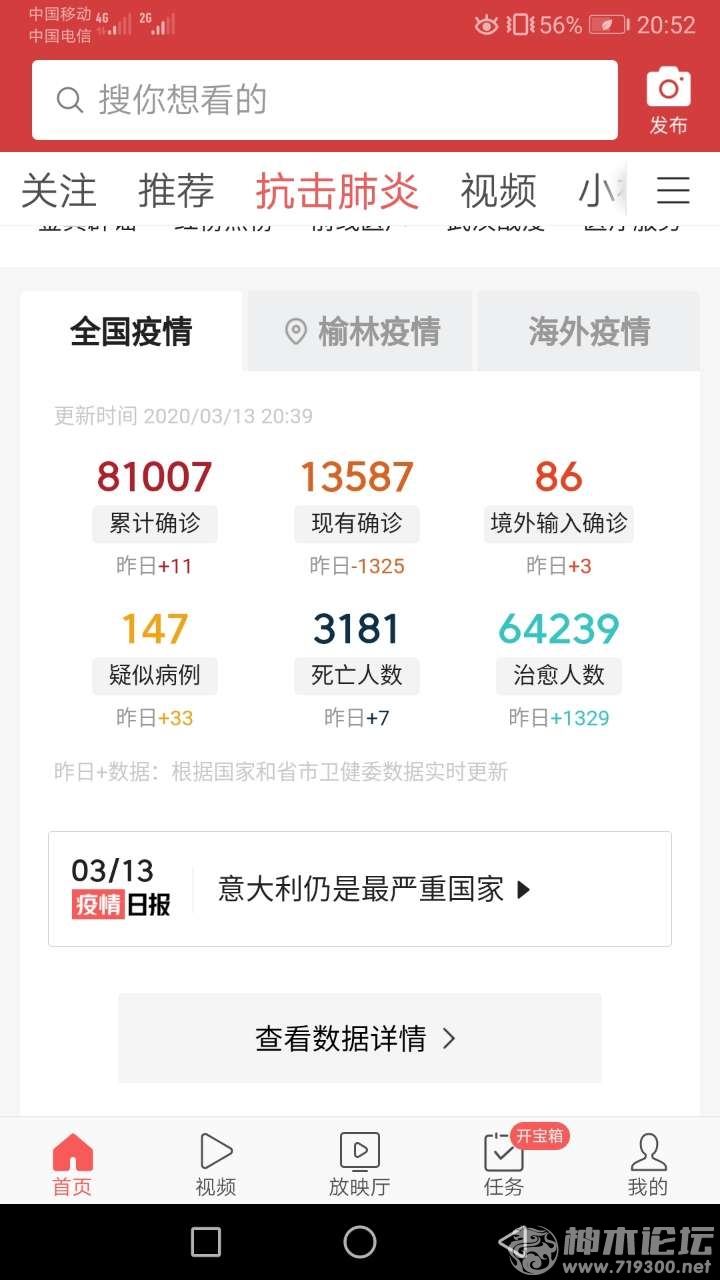Select the 全国疫情 segment
Screen dimensions: 720x1280
pyautogui.click(x=131, y=331)
